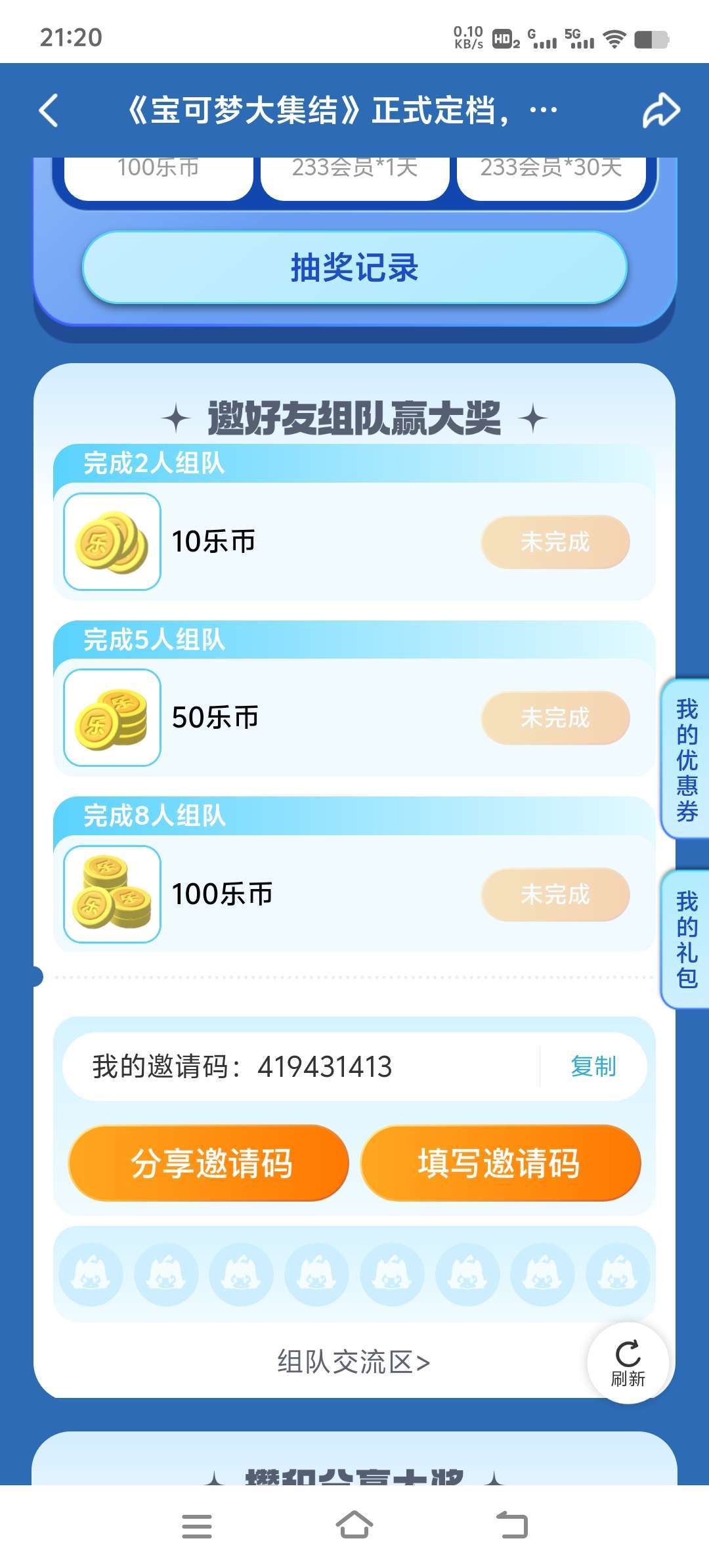Copy my invitation code via 复制
This screenshot has height=1568, width=709.
coord(593,1066)
